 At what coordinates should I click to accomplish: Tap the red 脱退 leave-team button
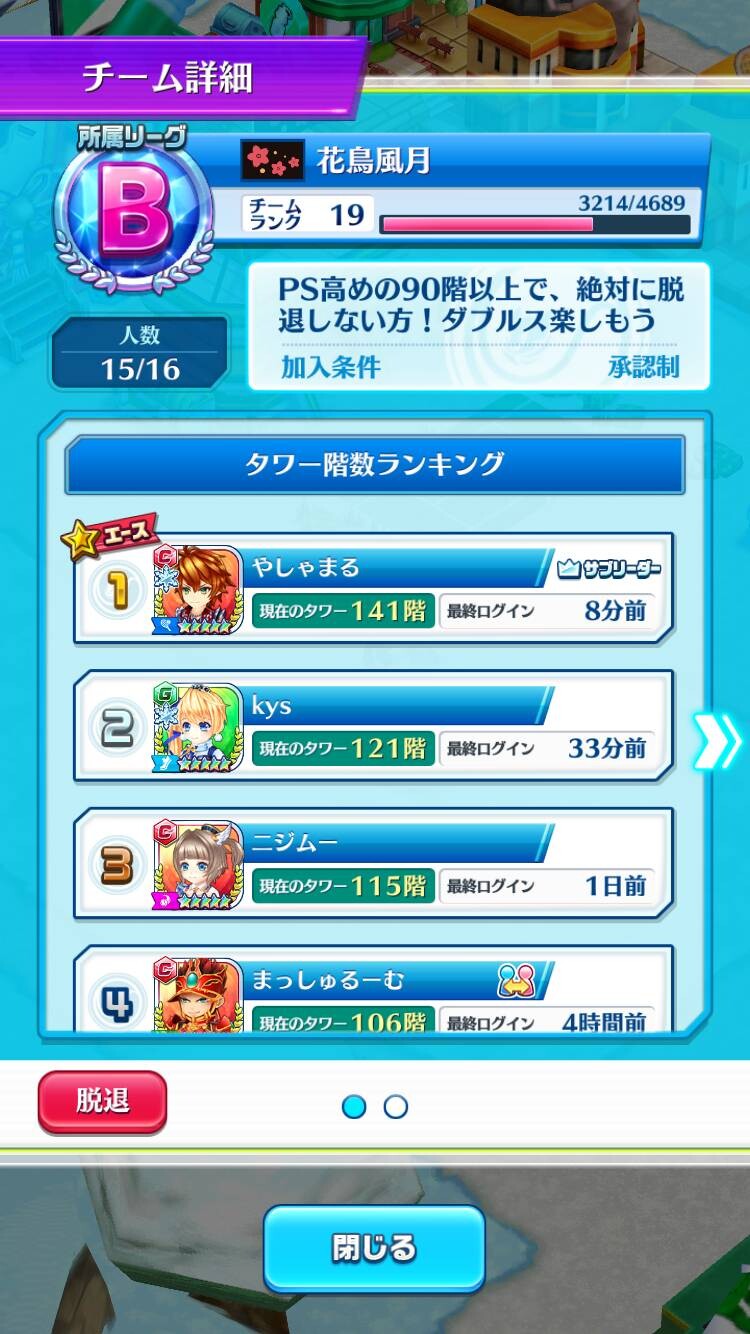click(x=102, y=1102)
